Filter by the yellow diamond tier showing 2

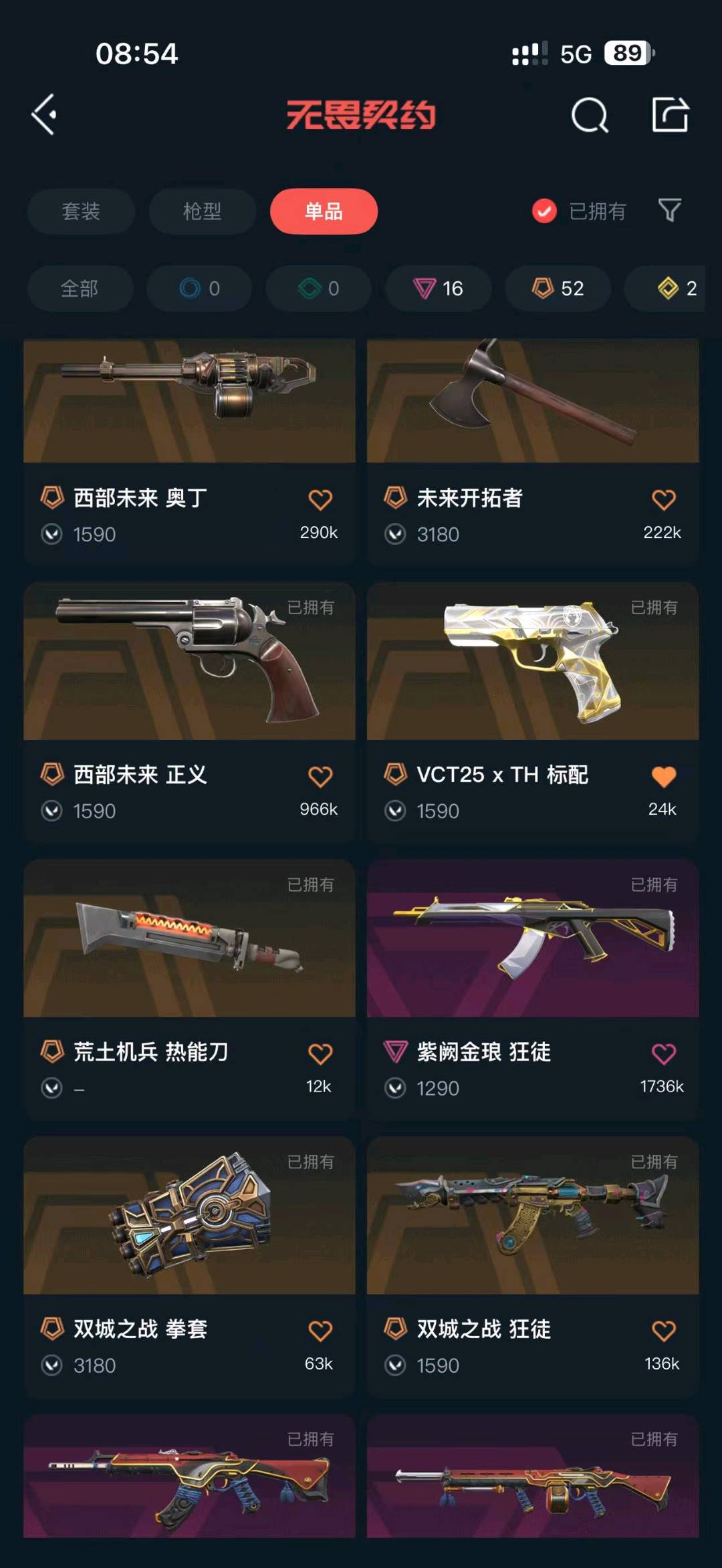pos(669,288)
